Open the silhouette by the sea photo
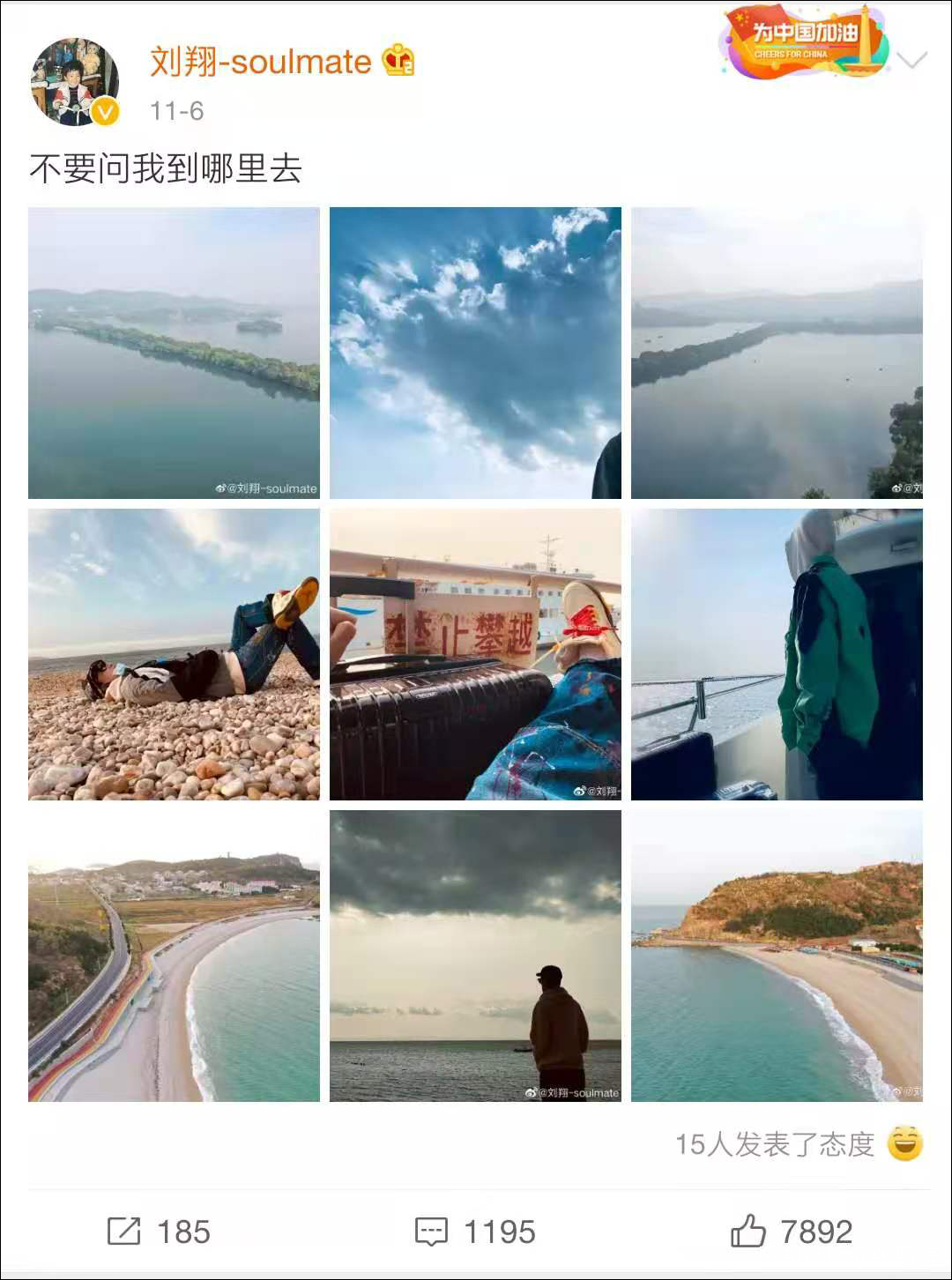Viewport: 952px width, 1280px height. click(475, 956)
